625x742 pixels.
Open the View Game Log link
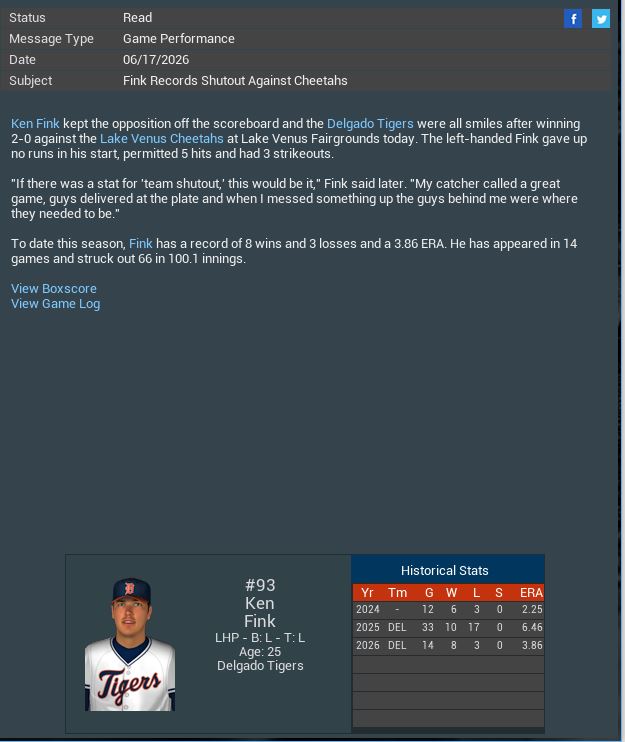pos(55,304)
